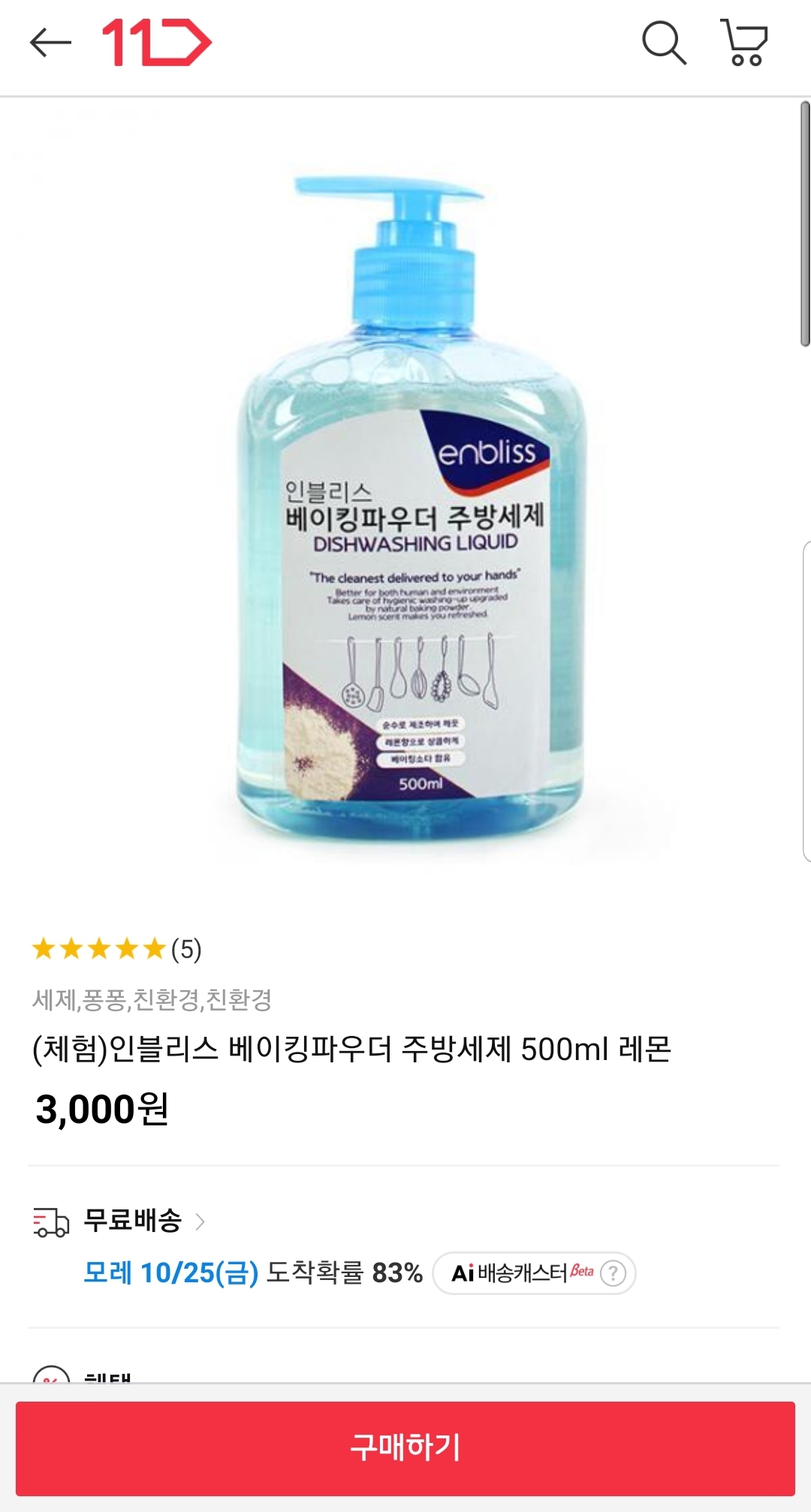811x1512 pixels.
Task: Open the search magnifier
Action: 664,43
